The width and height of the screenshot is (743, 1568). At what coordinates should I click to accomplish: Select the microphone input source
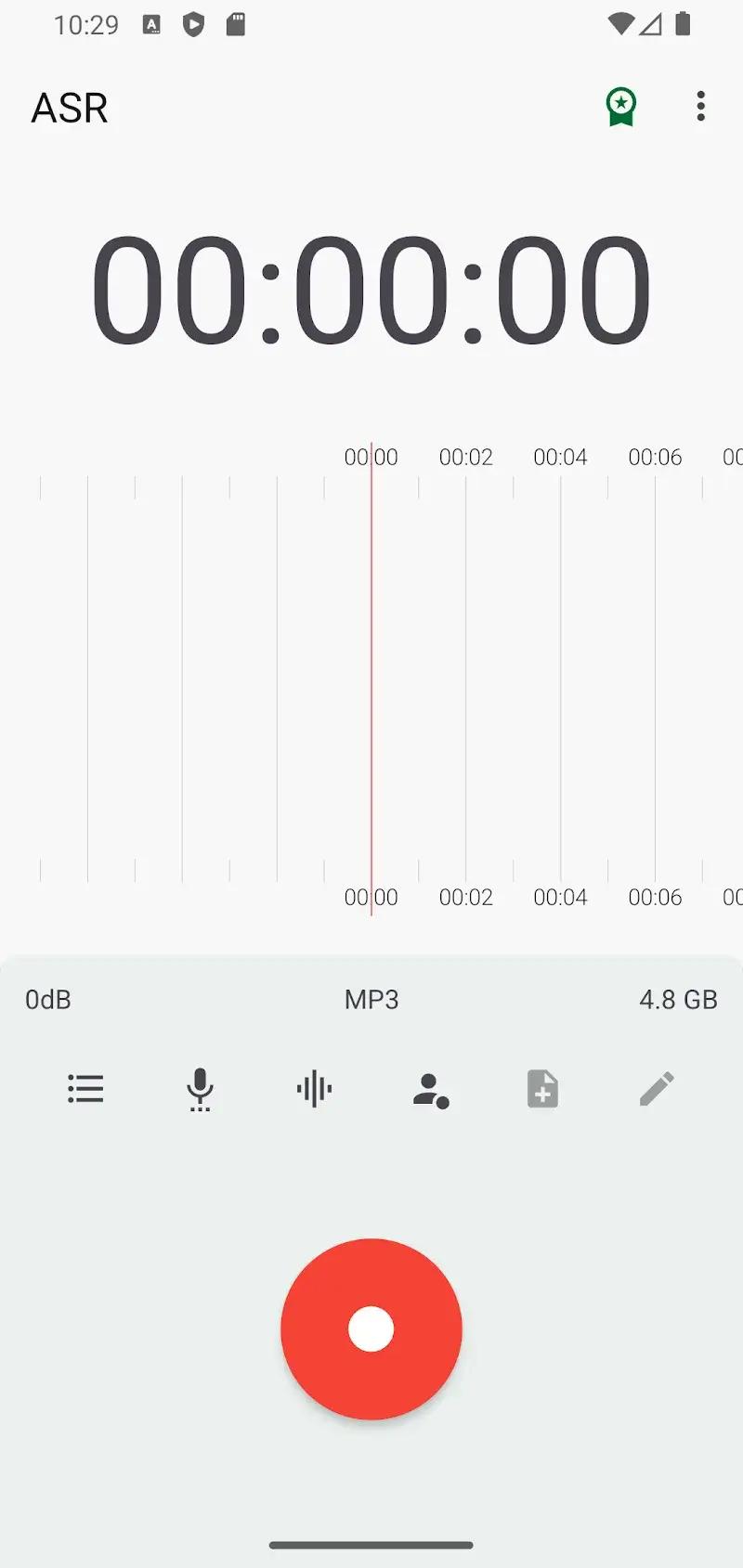coord(200,1089)
